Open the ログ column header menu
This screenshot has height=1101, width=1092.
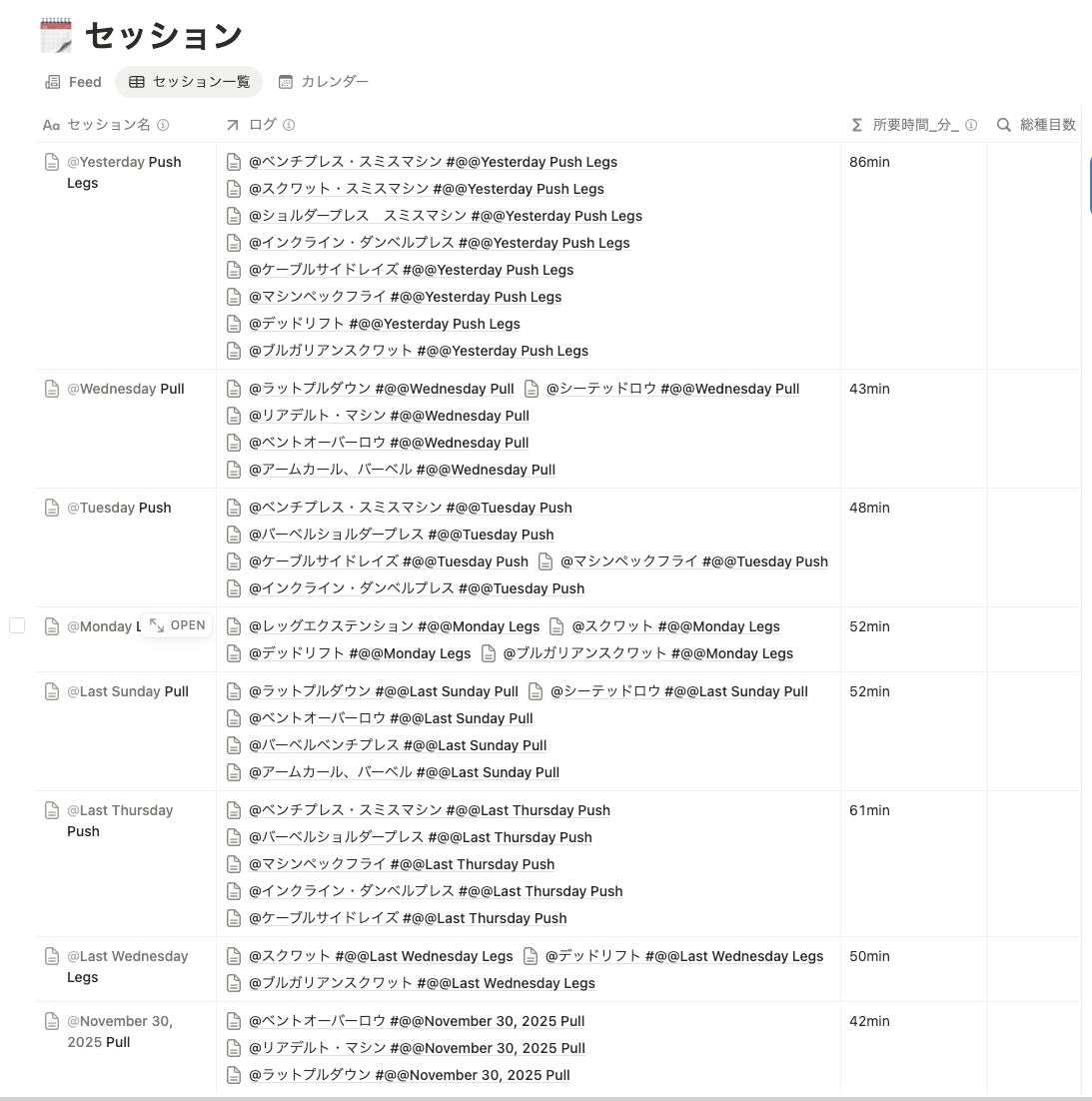coord(262,125)
